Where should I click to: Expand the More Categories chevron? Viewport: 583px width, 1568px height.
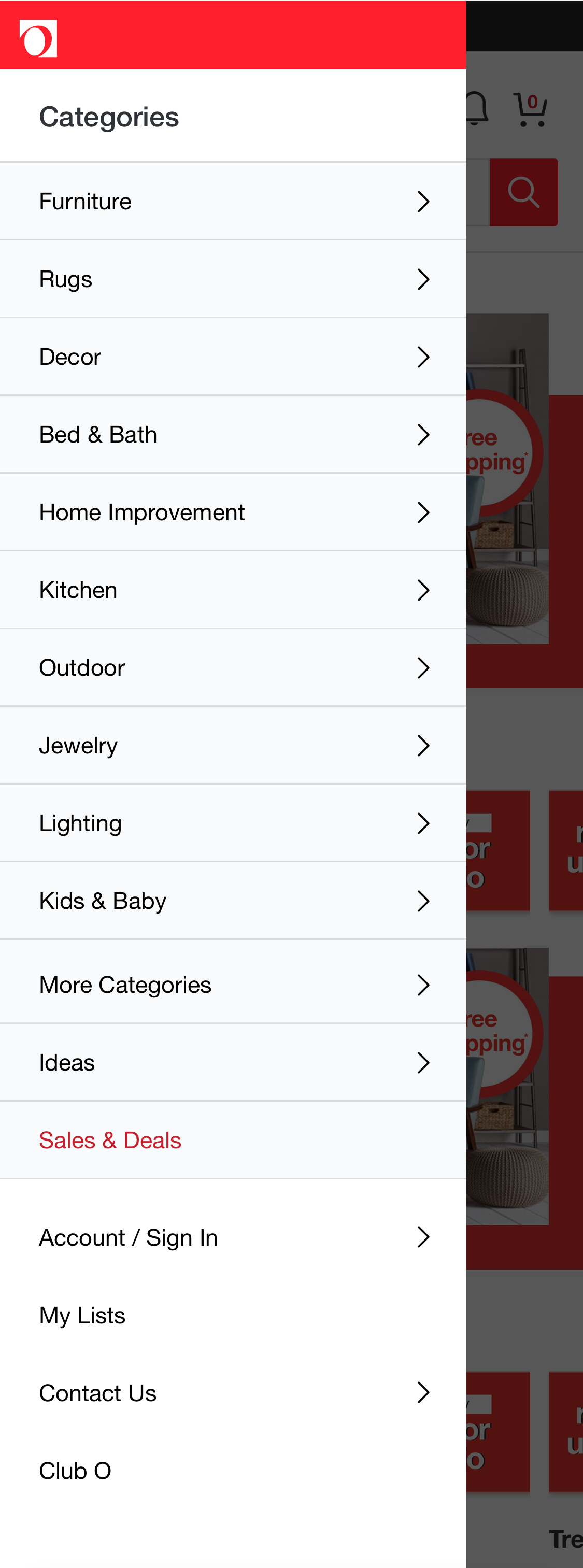[423, 984]
